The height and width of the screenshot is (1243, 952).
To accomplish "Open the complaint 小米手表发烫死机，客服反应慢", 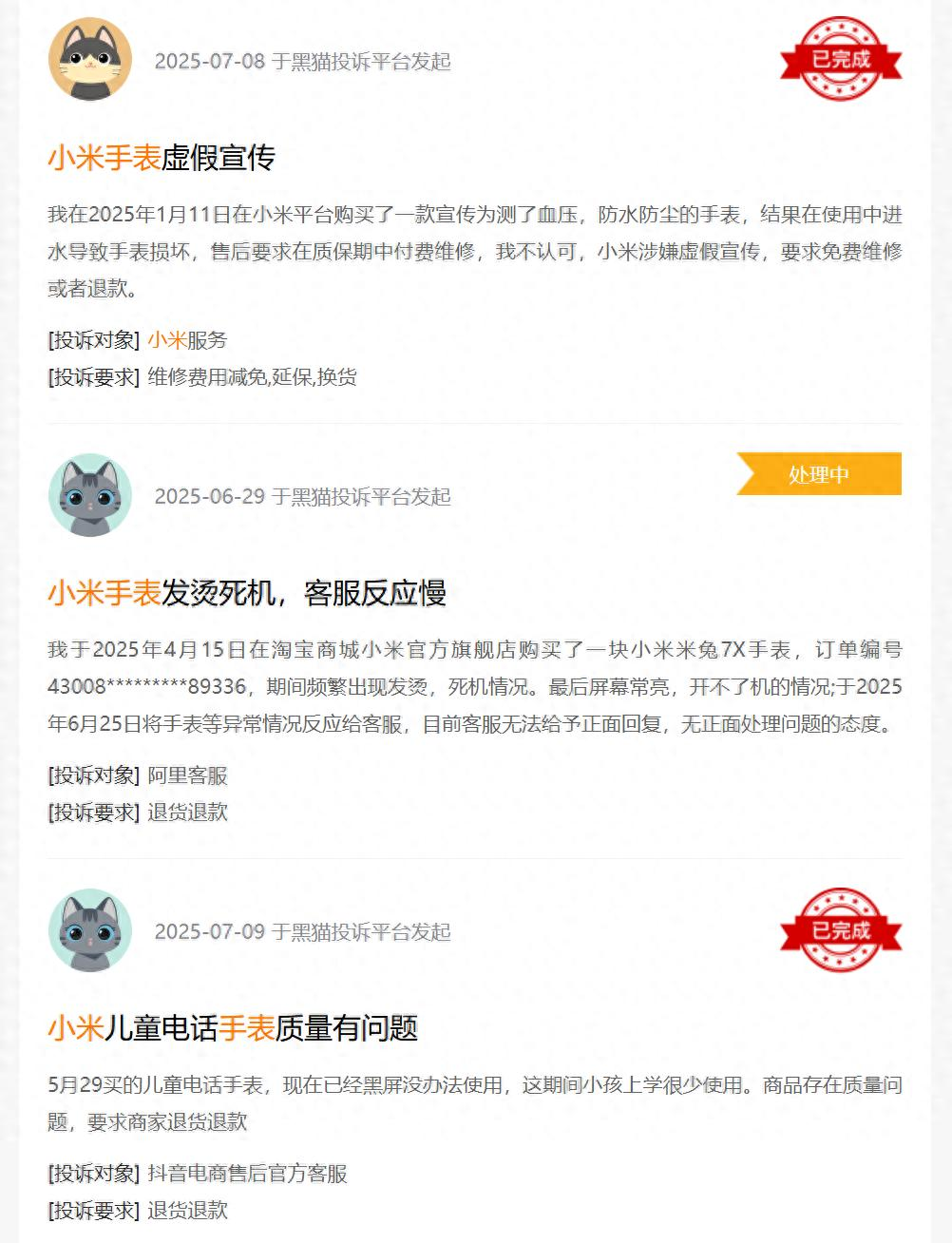I will tap(247, 592).
